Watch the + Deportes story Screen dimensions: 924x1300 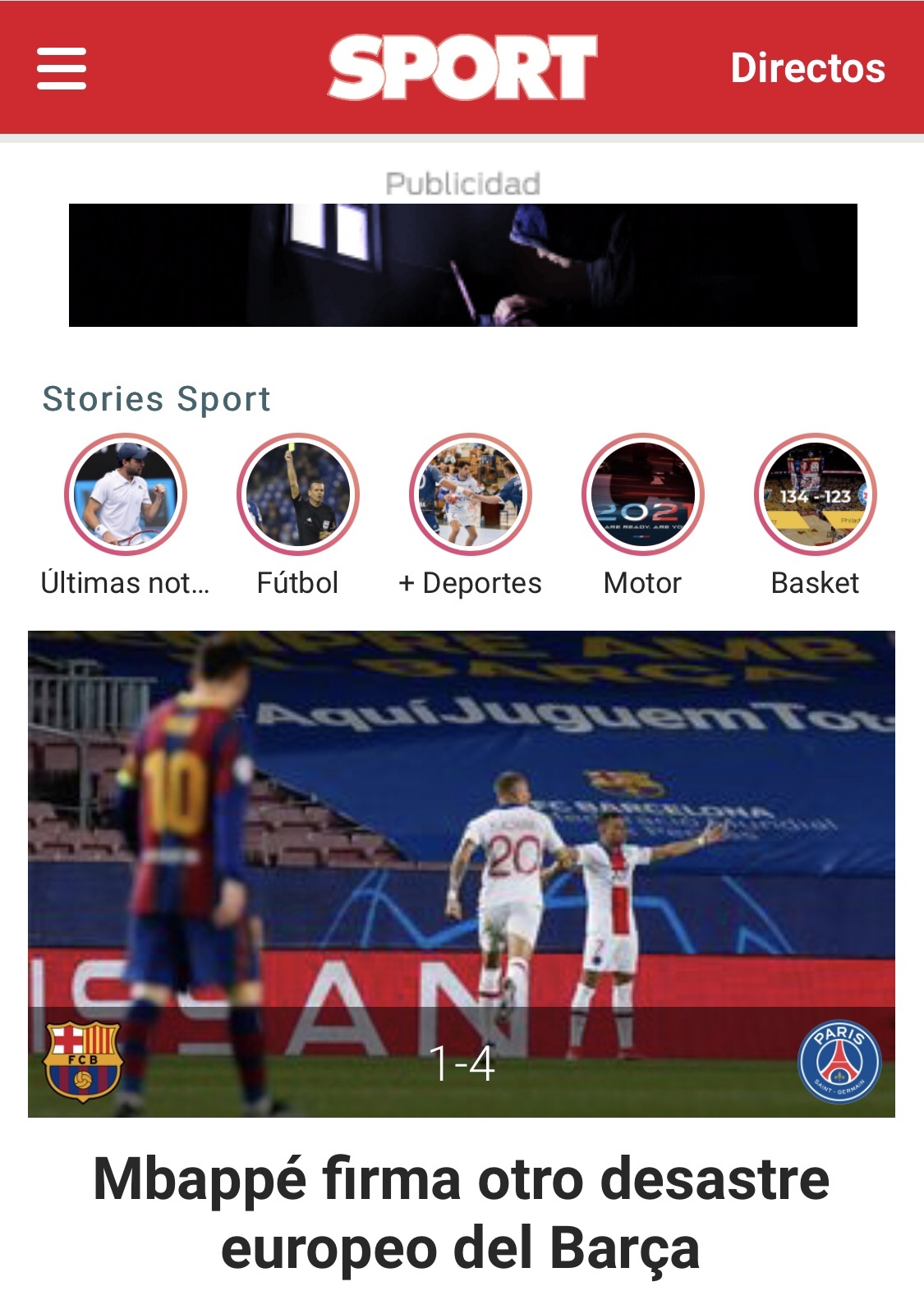(471, 494)
